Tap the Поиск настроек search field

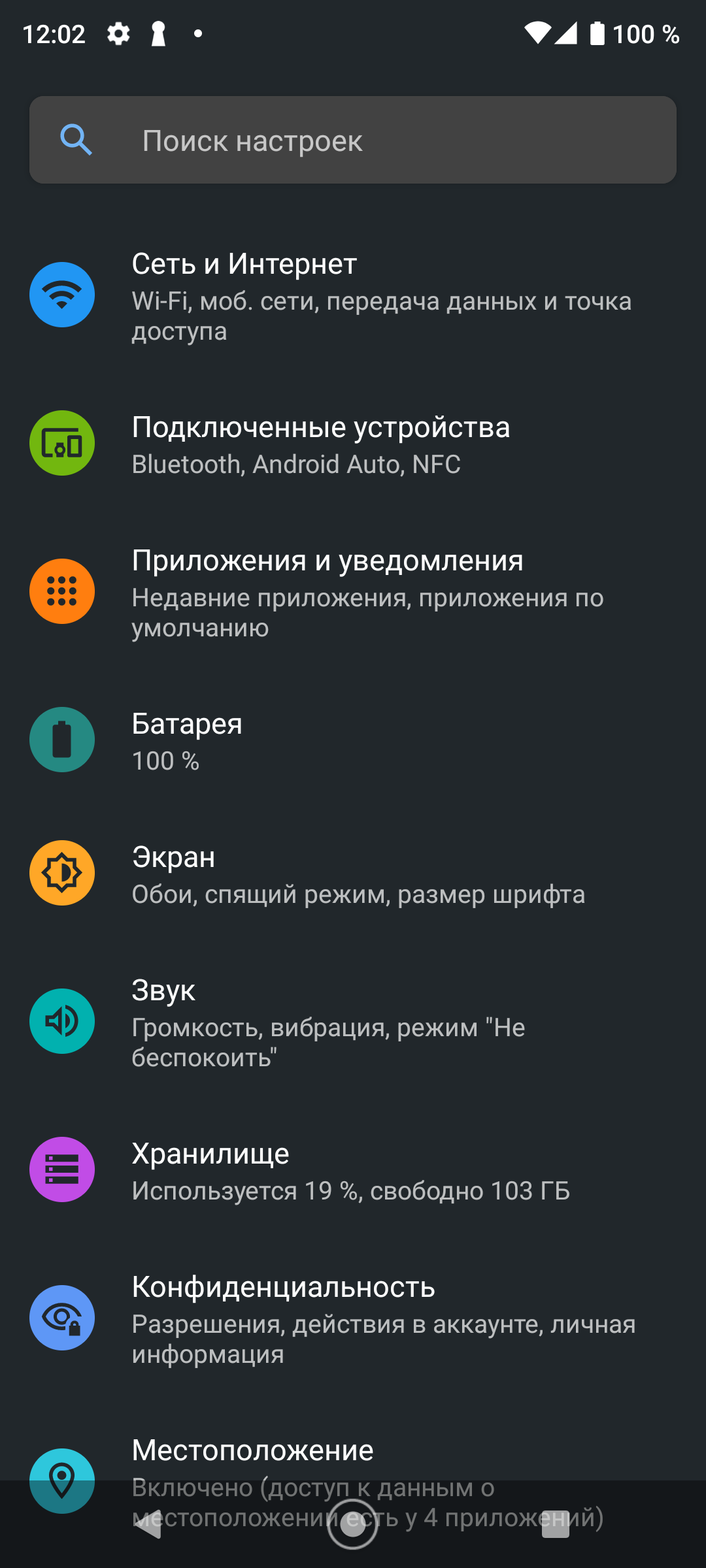pyautogui.click(x=353, y=140)
